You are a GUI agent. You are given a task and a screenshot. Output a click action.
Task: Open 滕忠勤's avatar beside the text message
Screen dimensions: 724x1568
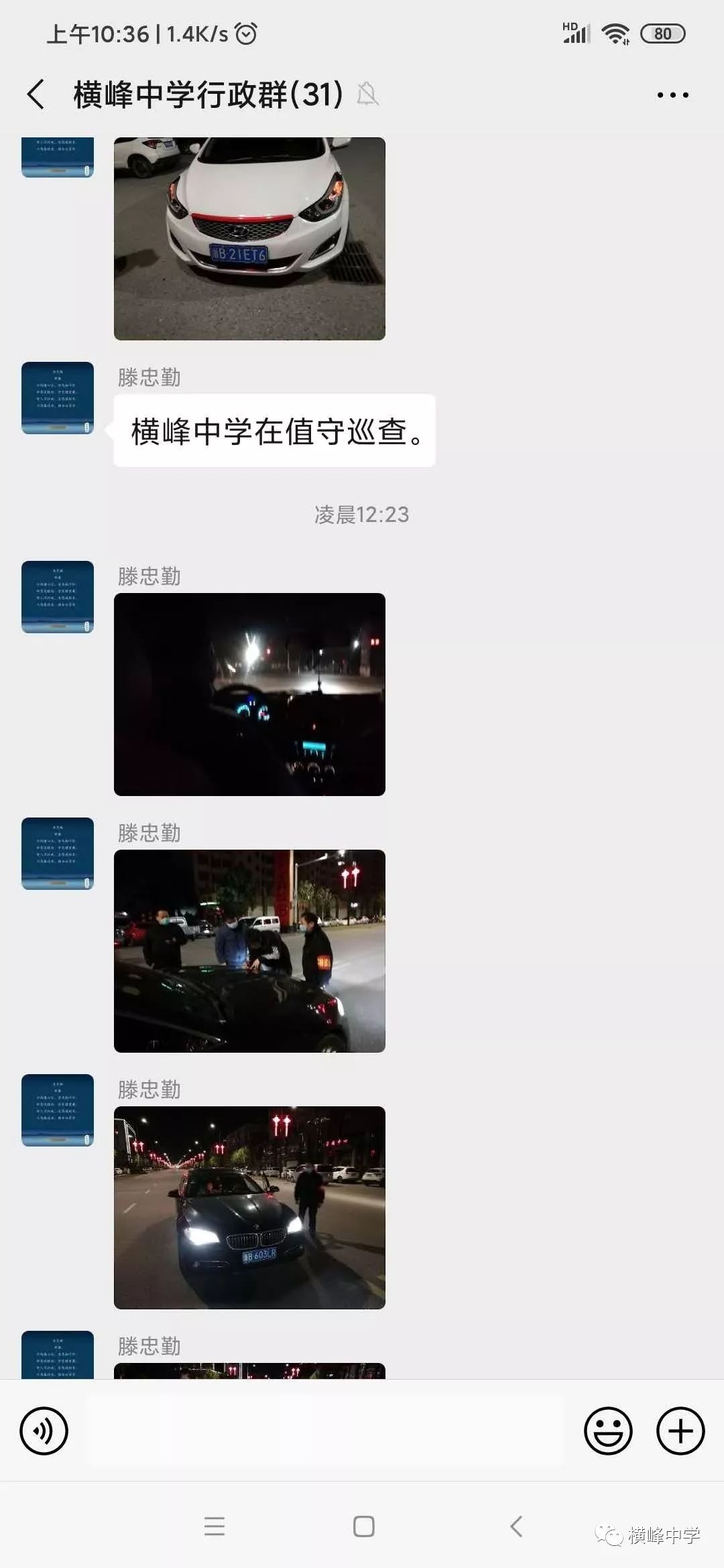tap(58, 398)
